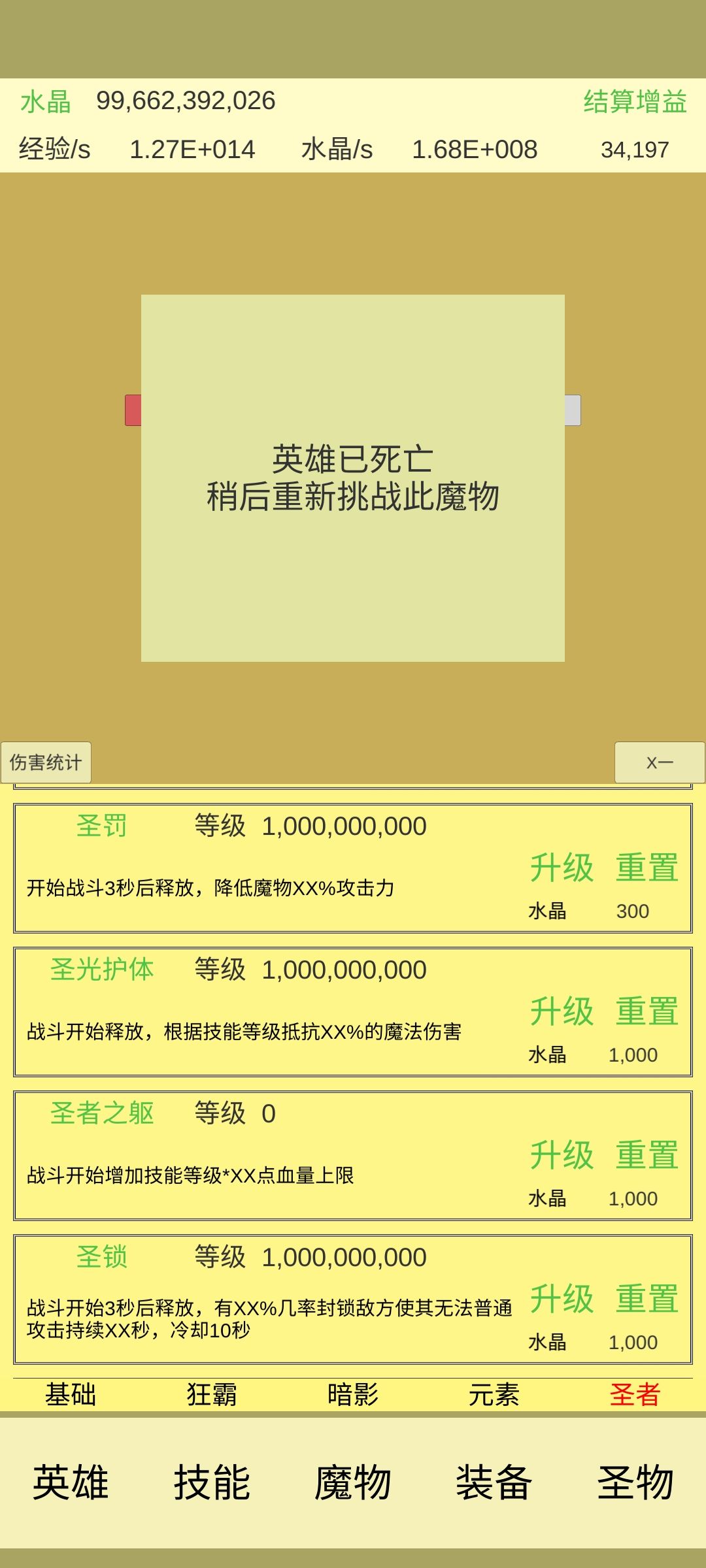This screenshot has width=706, height=1568.
Task: Upgrade the 圣锁 skill
Action: click(x=562, y=1300)
